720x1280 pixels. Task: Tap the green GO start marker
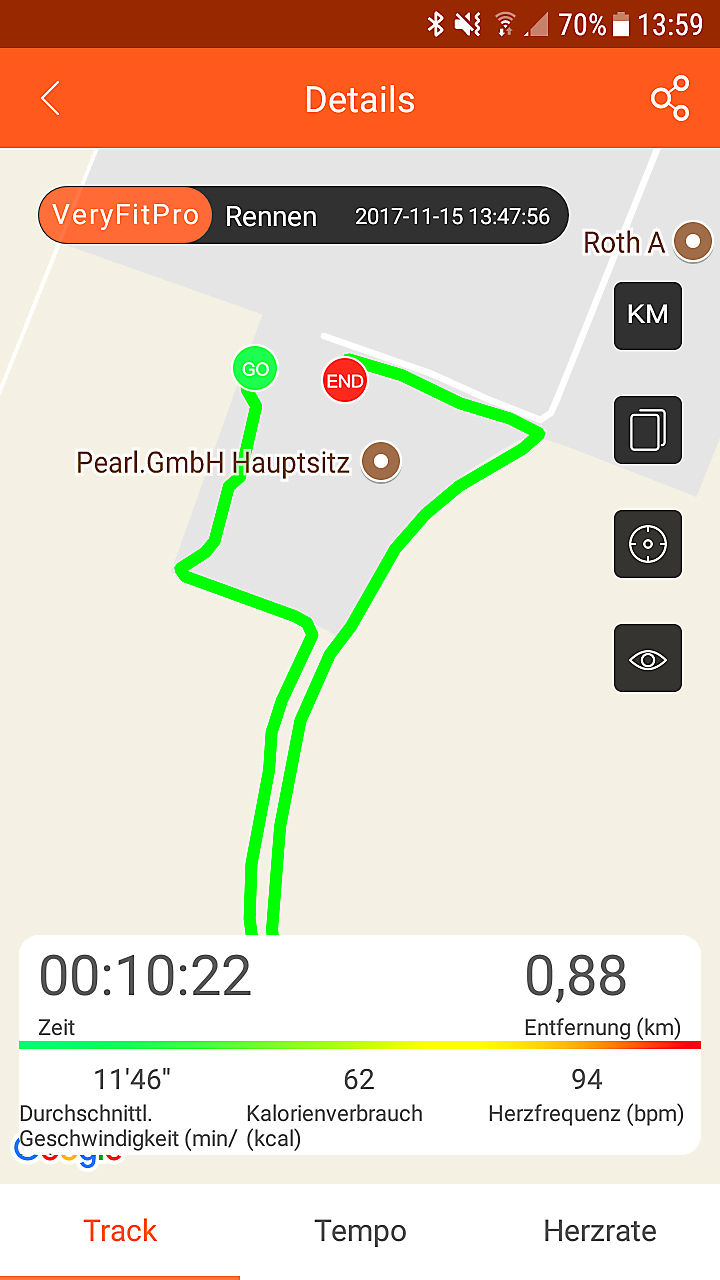tap(255, 369)
